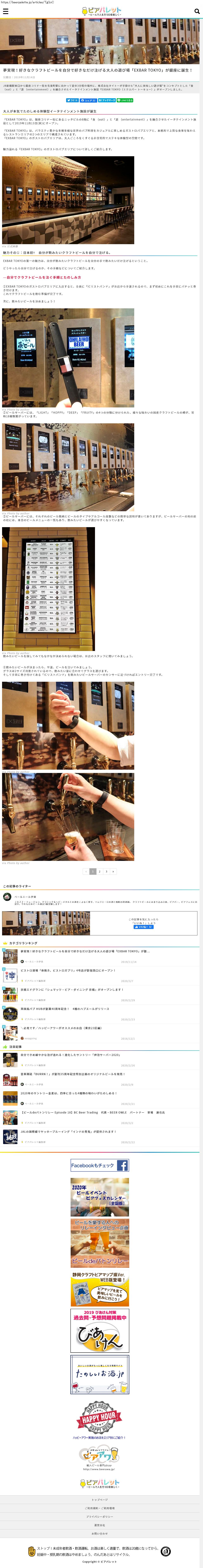
Task: Open the ビールdeバトンリレー banner
Action: [x=99, y=1243]
